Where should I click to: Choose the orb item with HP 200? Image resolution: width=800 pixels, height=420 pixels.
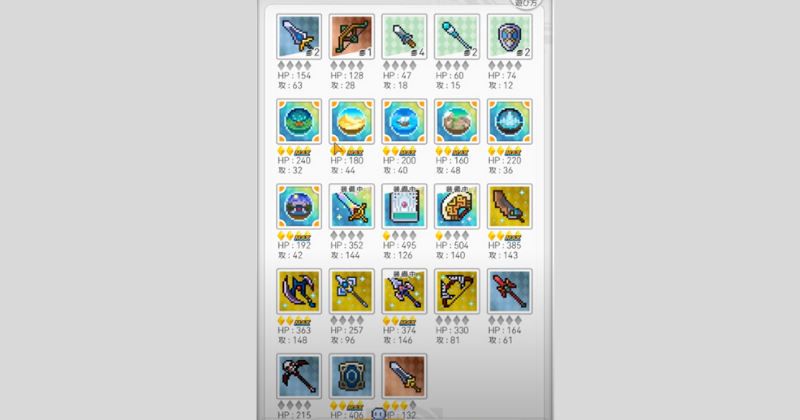(x=404, y=122)
